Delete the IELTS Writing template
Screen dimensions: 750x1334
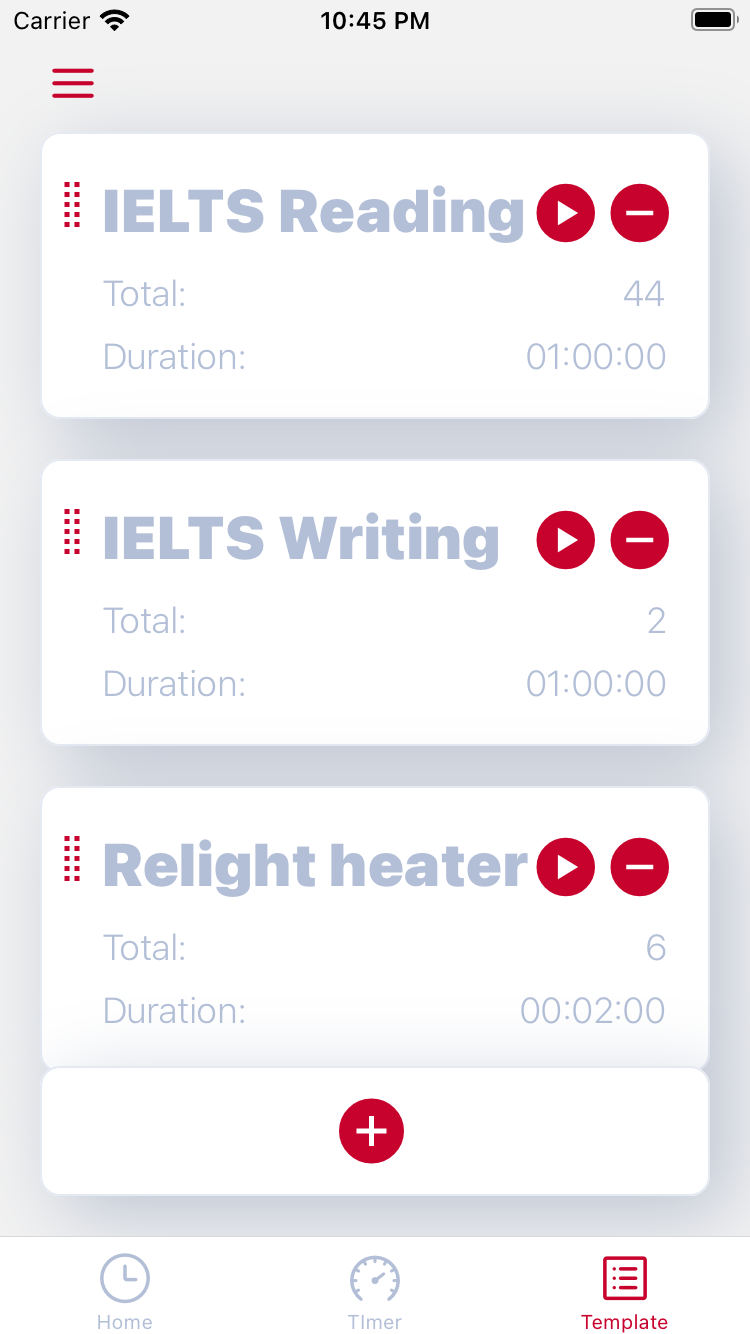(x=640, y=540)
